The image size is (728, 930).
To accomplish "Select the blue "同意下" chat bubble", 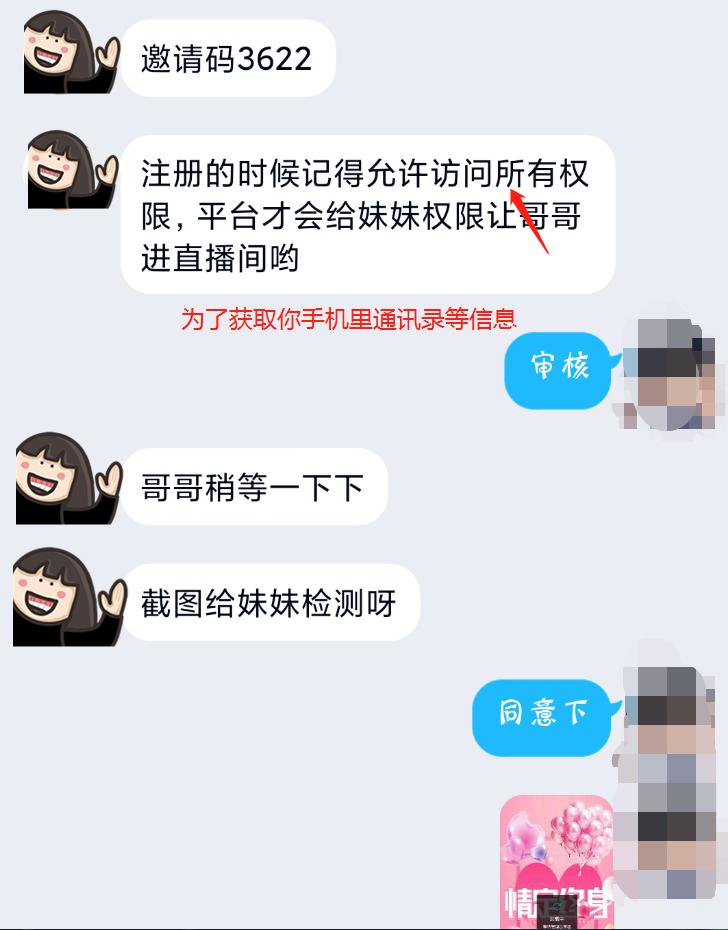I will click(x=540, y=715).
